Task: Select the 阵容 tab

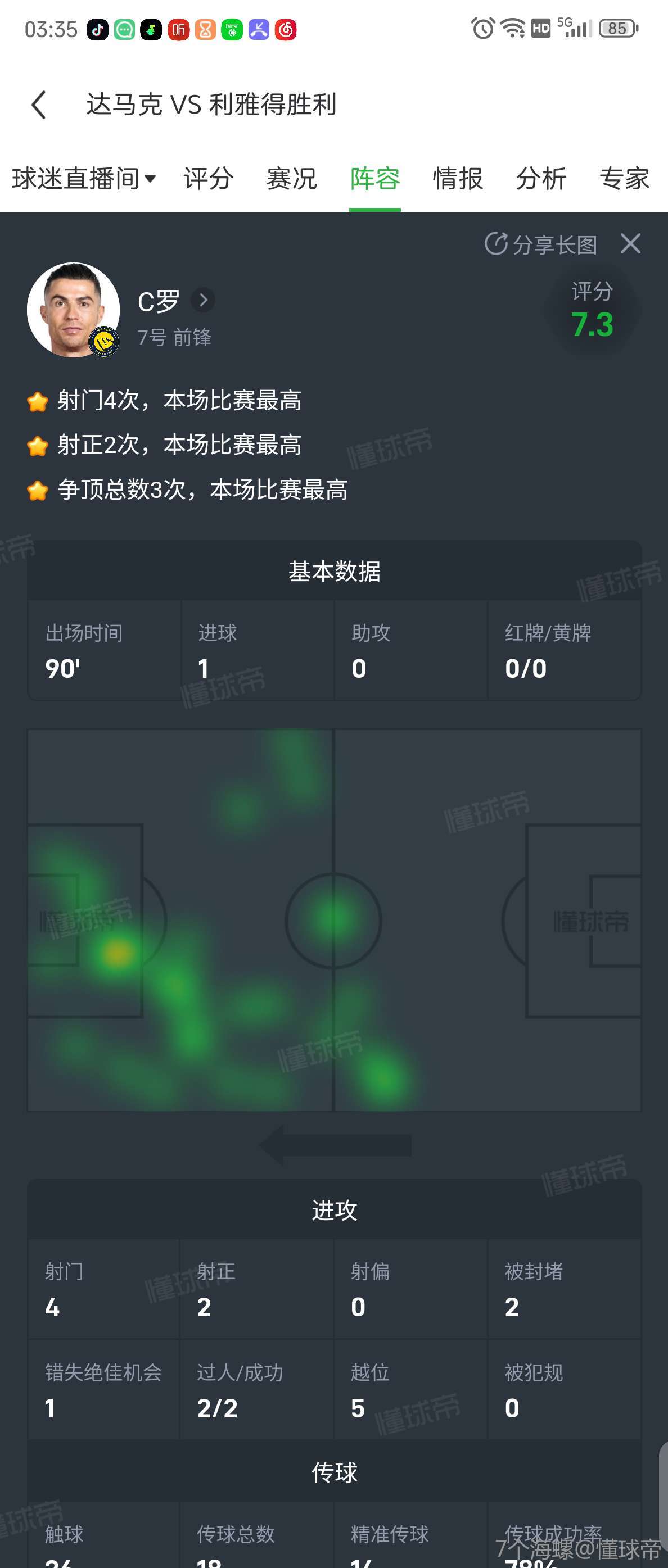Action: (x=374, y=179)
